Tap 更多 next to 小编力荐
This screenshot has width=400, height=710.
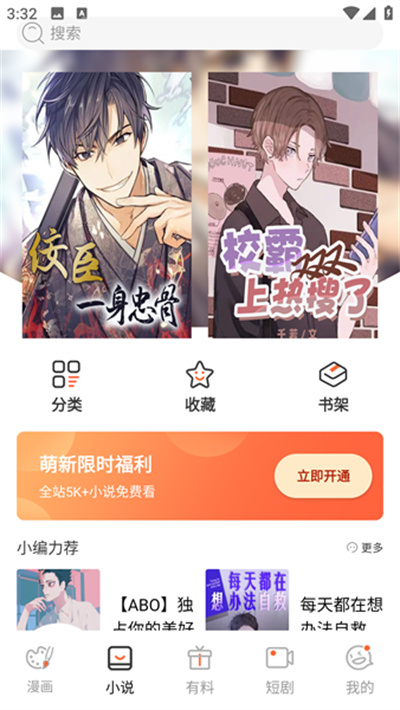[x=365, y=547]
